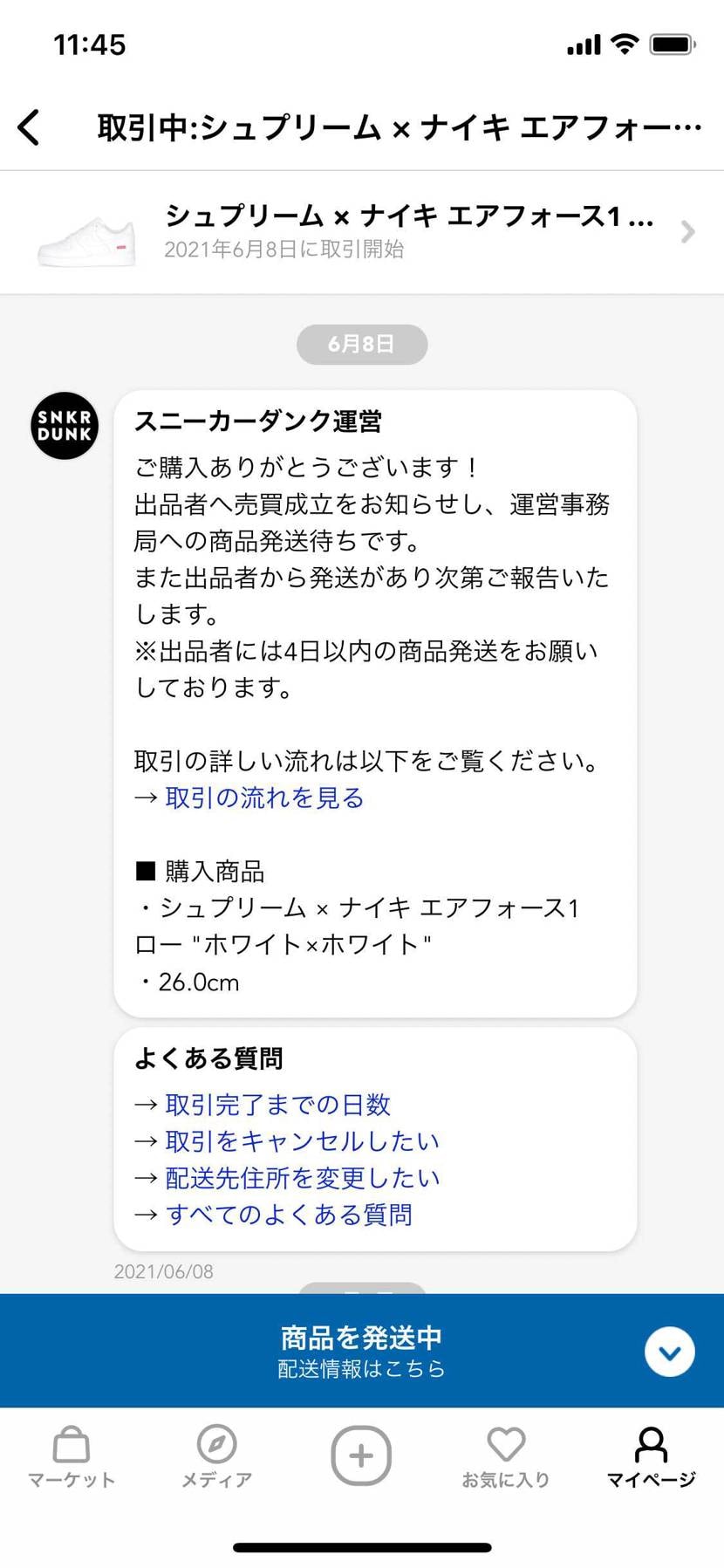Tap the SNKR DUNK avatar icon
724x1568 pixels.
64,426
